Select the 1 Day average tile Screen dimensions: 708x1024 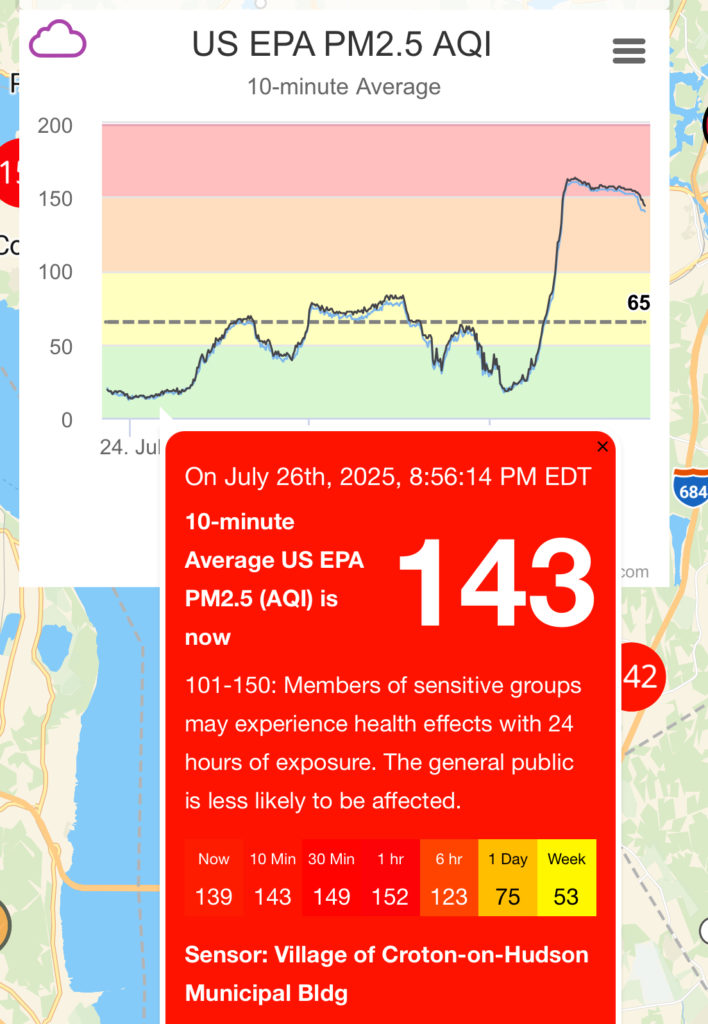pyautogui.click(x=508, y=878)
